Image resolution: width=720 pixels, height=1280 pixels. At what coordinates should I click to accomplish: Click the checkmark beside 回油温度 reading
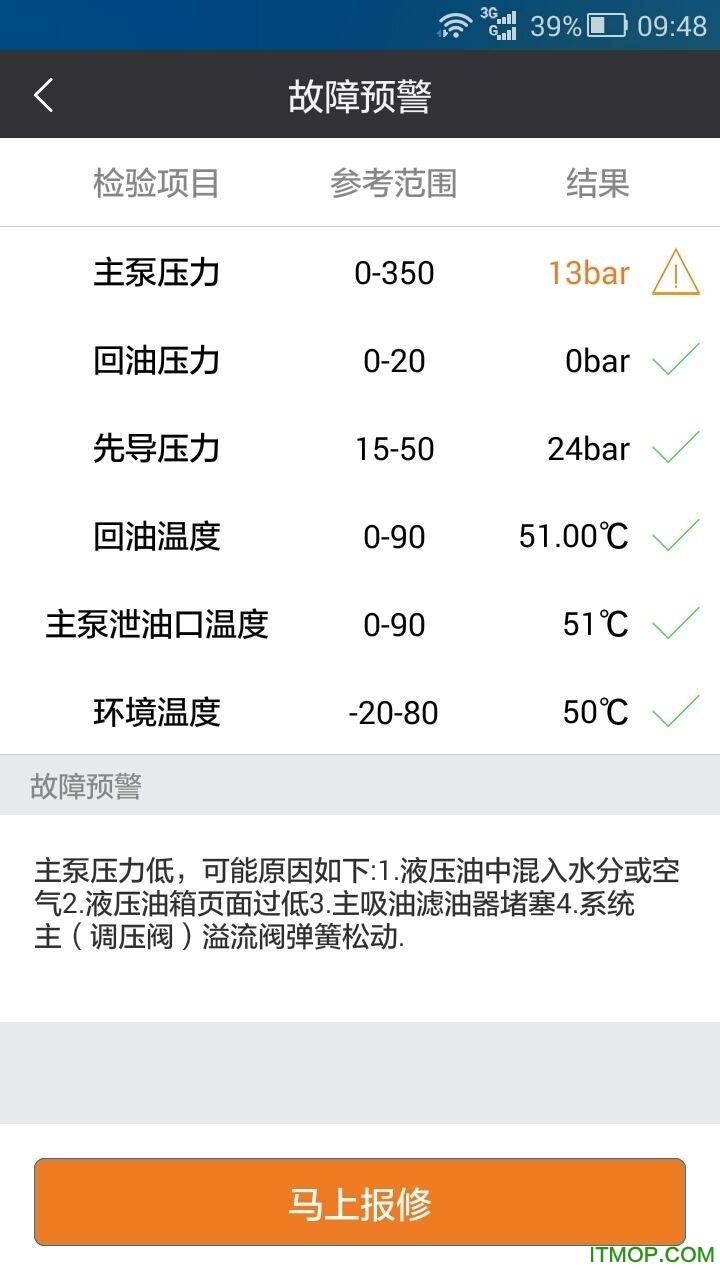click(x=675, y=537)
